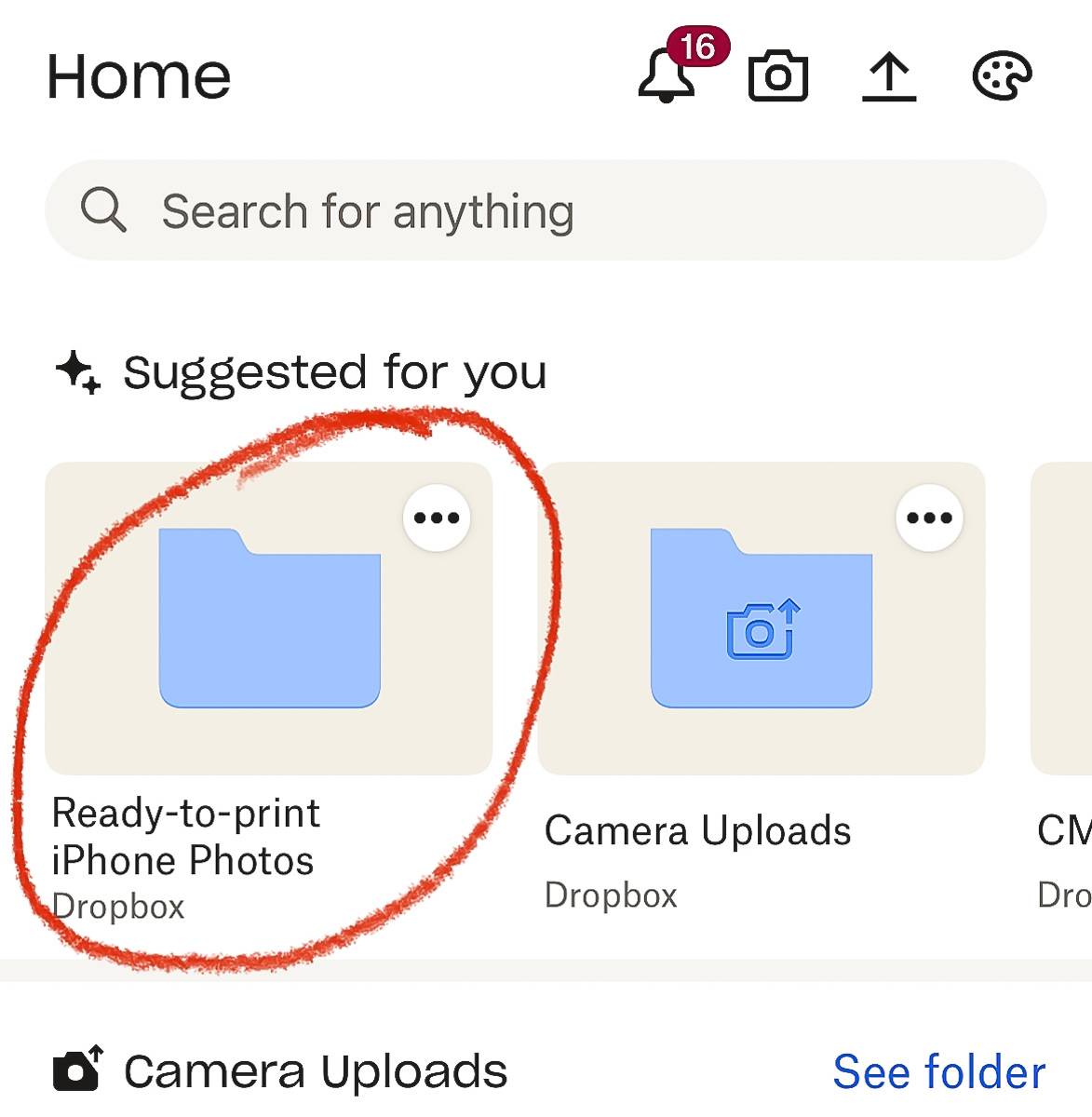
Task: Open the notifications bell
Action: (x=667, y=75)
